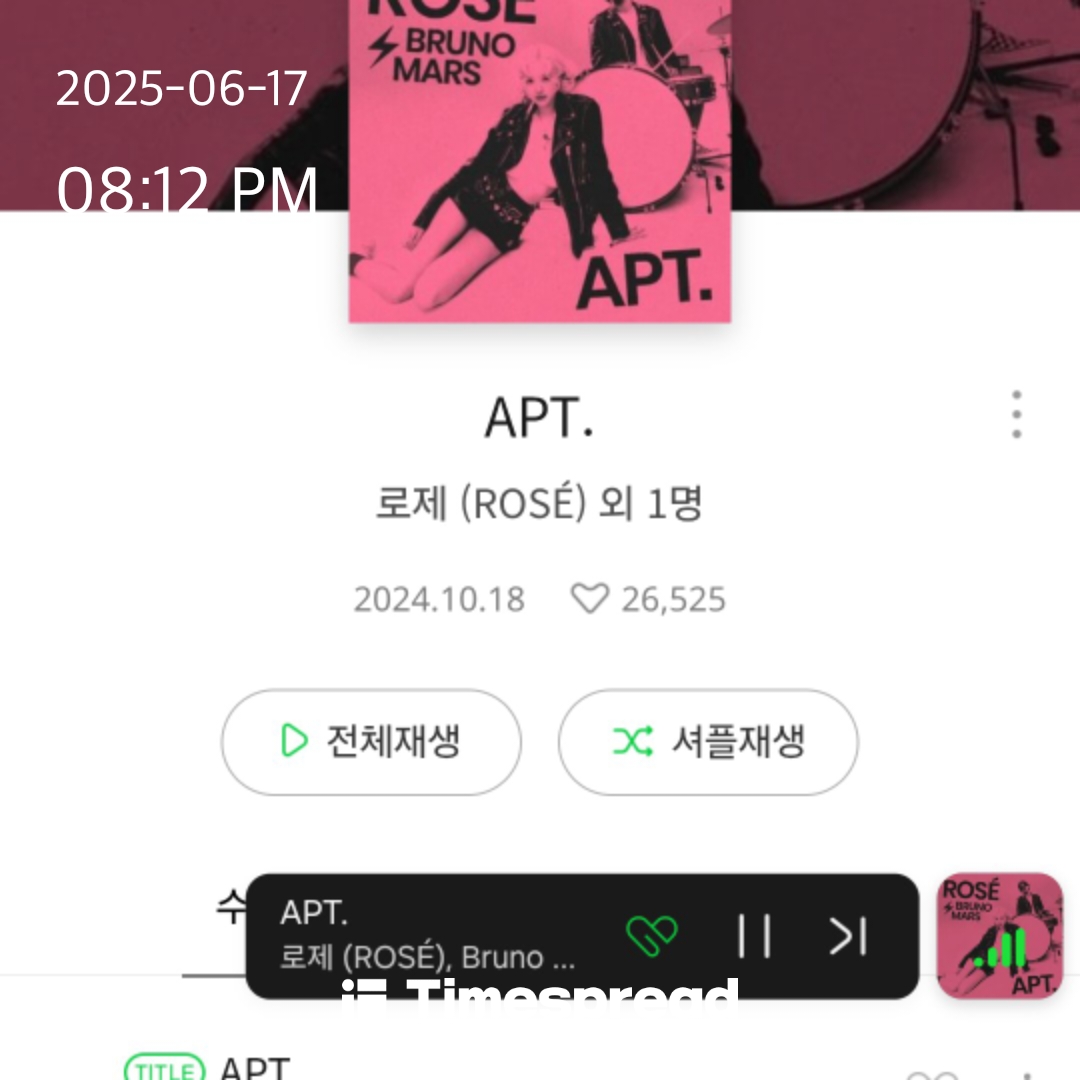The height and width of the screenshot is (1080, 1080).
Task: Like the APT. album via the heart
Action: pyautogui.click(x=589, y=599)
